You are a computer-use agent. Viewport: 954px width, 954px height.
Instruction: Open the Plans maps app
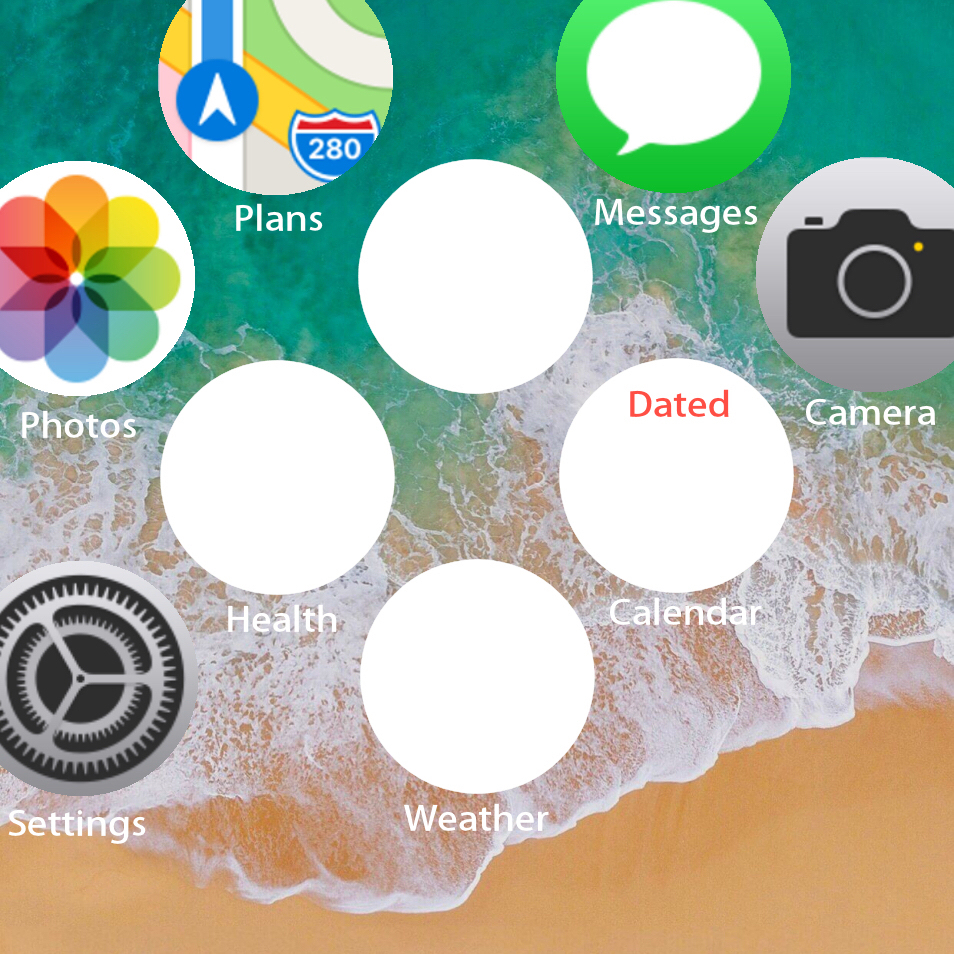pos(275,80)
